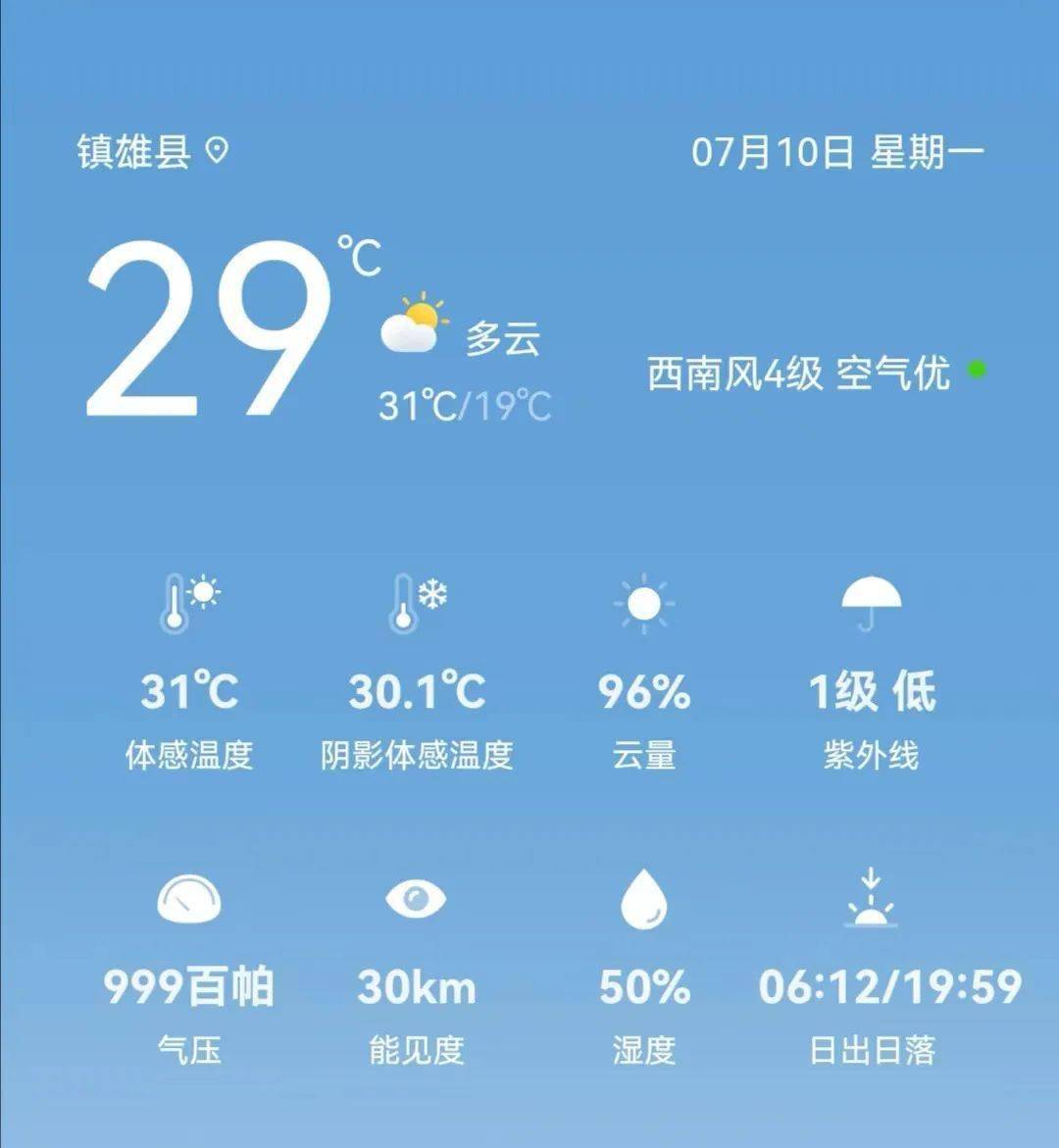The height and width of the screenshot is (1148, 1059).
Task: Expand the 紫外线 1级 低 indicator
Action: click(871, 692)
